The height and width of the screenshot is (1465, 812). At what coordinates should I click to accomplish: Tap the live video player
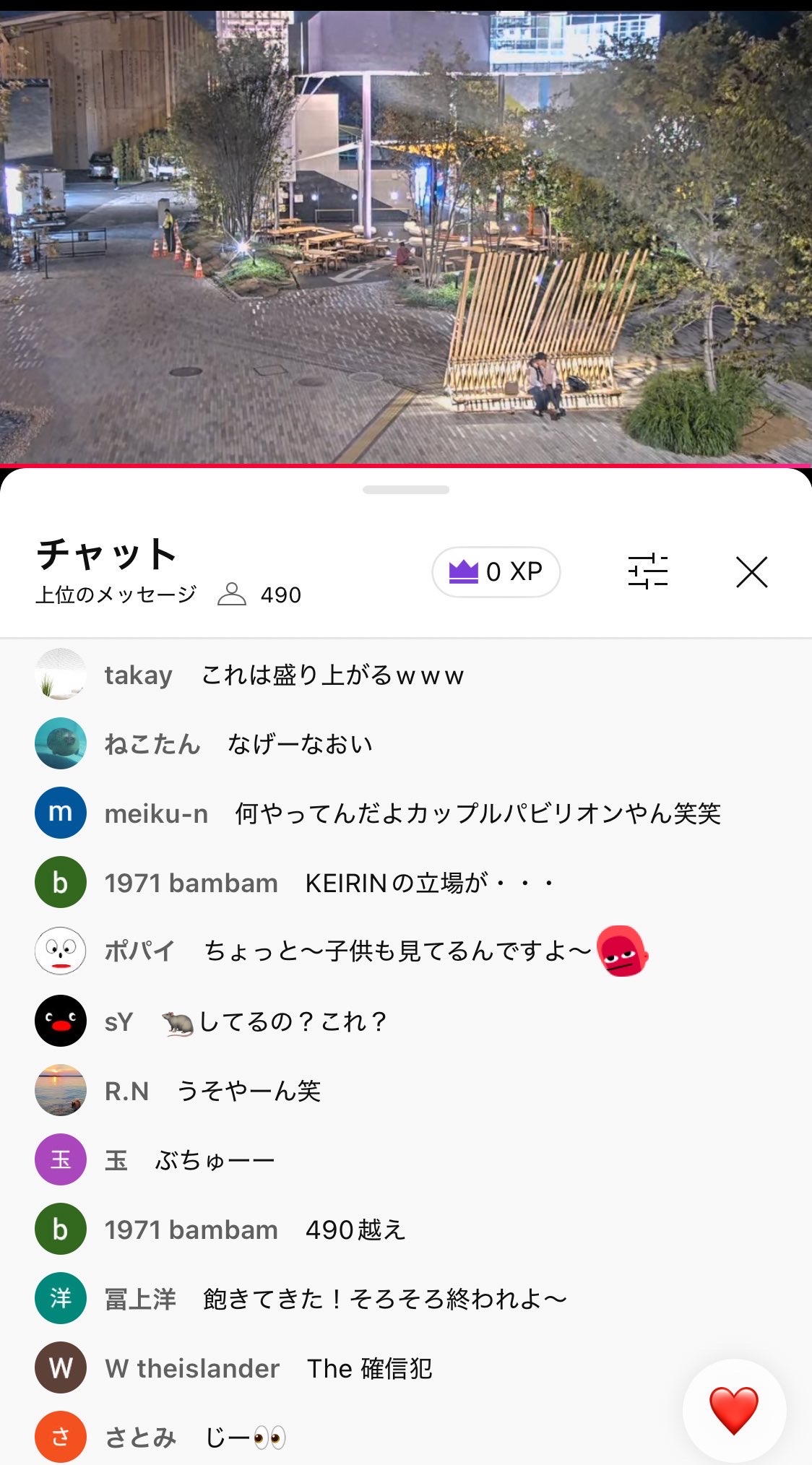click(406, 238)
